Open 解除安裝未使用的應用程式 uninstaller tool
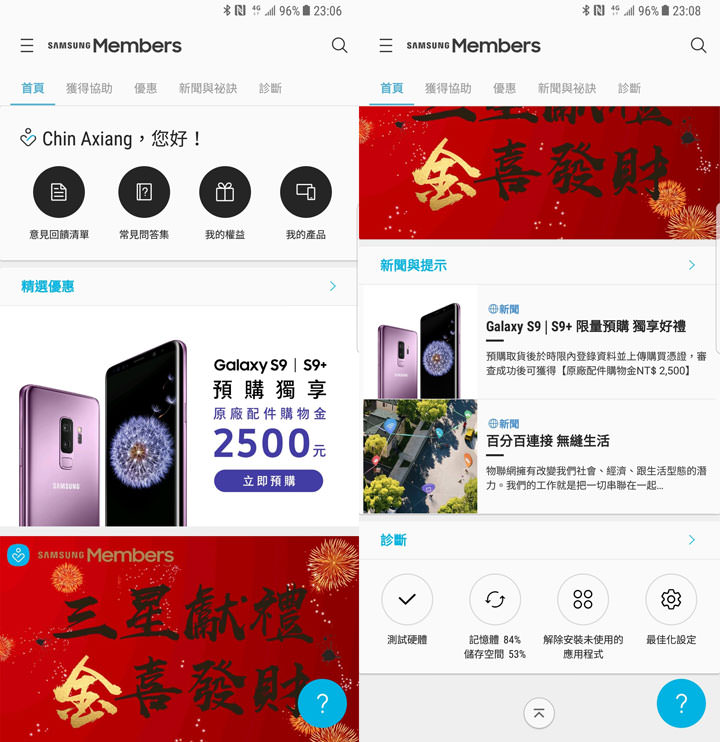720x742 pixels. (583, 600)
